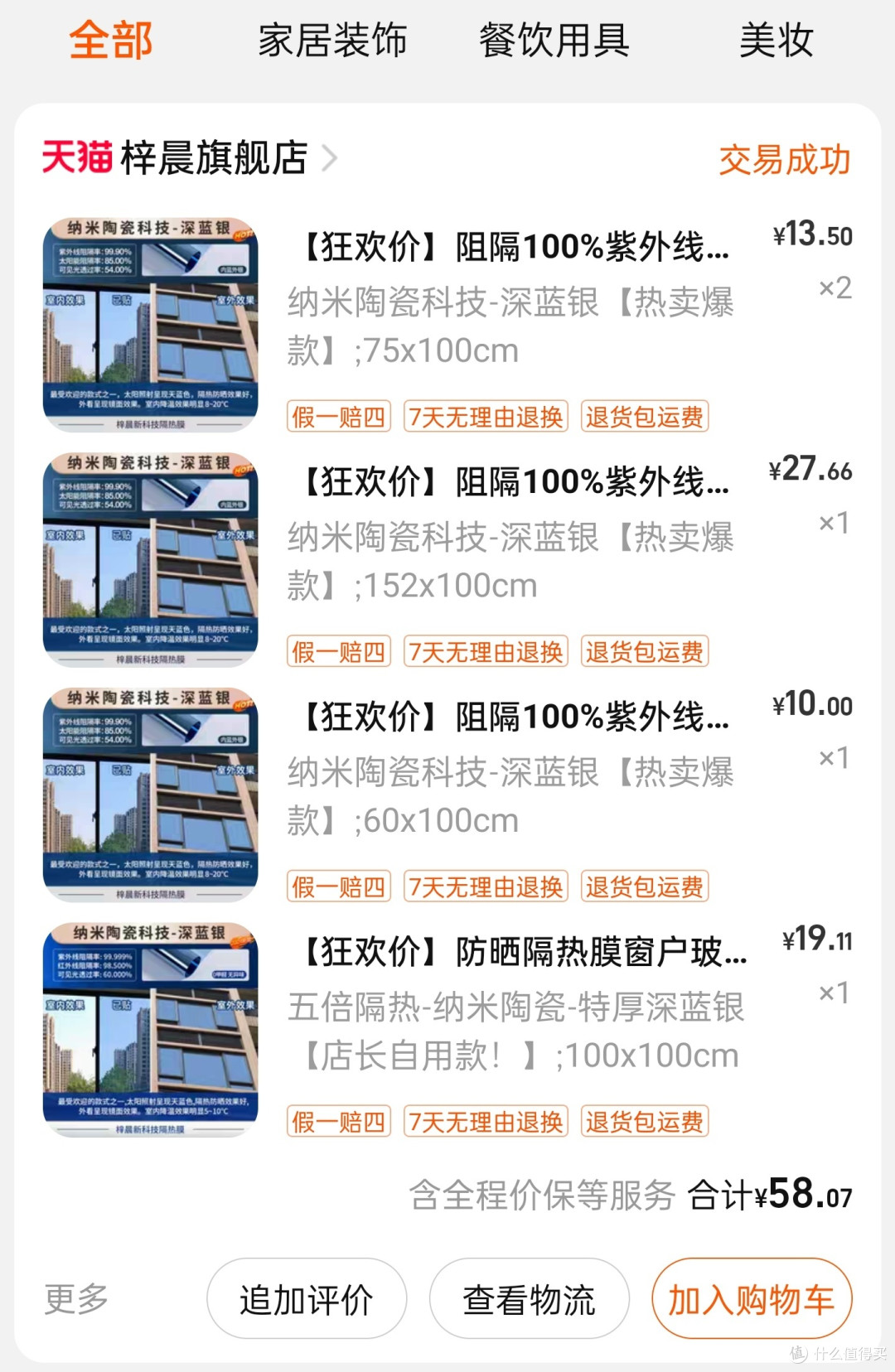895x1372 pixels.
Task: Select the 餐饮用具 tab
Action: click(554, 40)
